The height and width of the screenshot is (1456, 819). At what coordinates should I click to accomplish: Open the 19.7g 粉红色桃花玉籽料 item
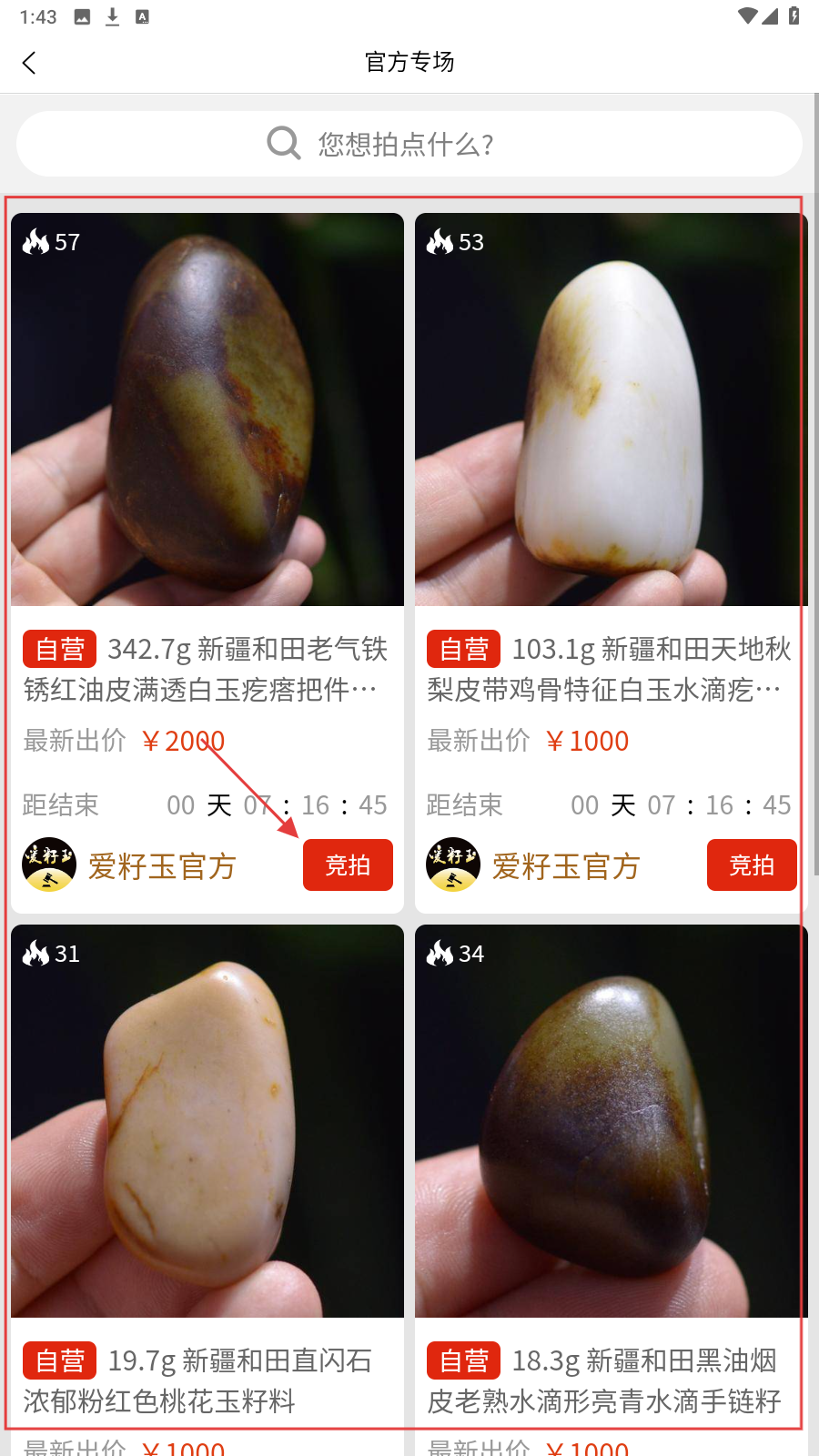click(207, 1121)
